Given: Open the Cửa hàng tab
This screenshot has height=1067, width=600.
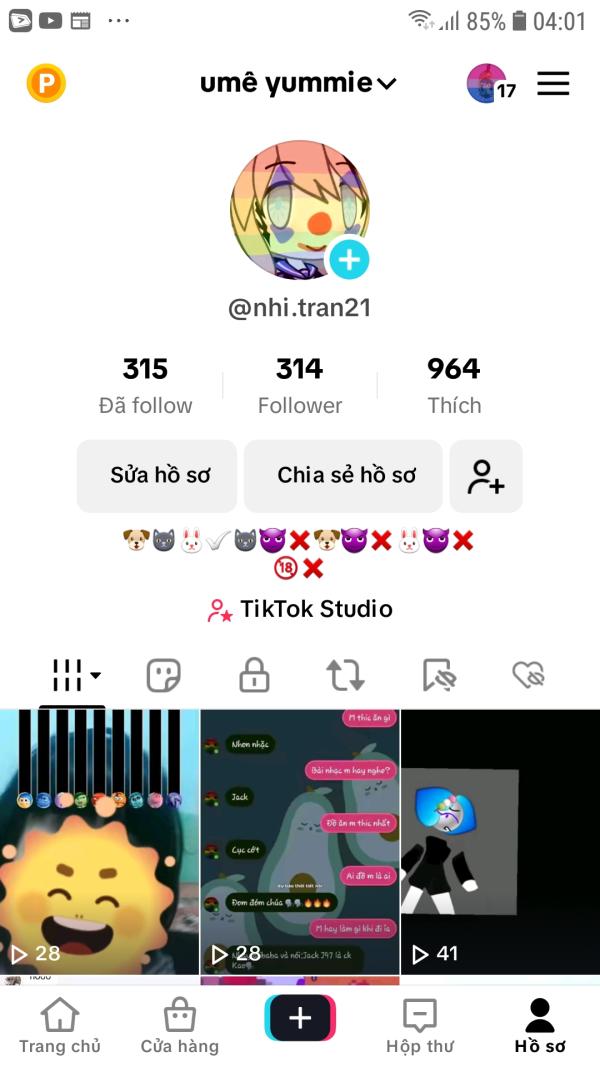Looking at the screenshot, I should point(180,1026).
